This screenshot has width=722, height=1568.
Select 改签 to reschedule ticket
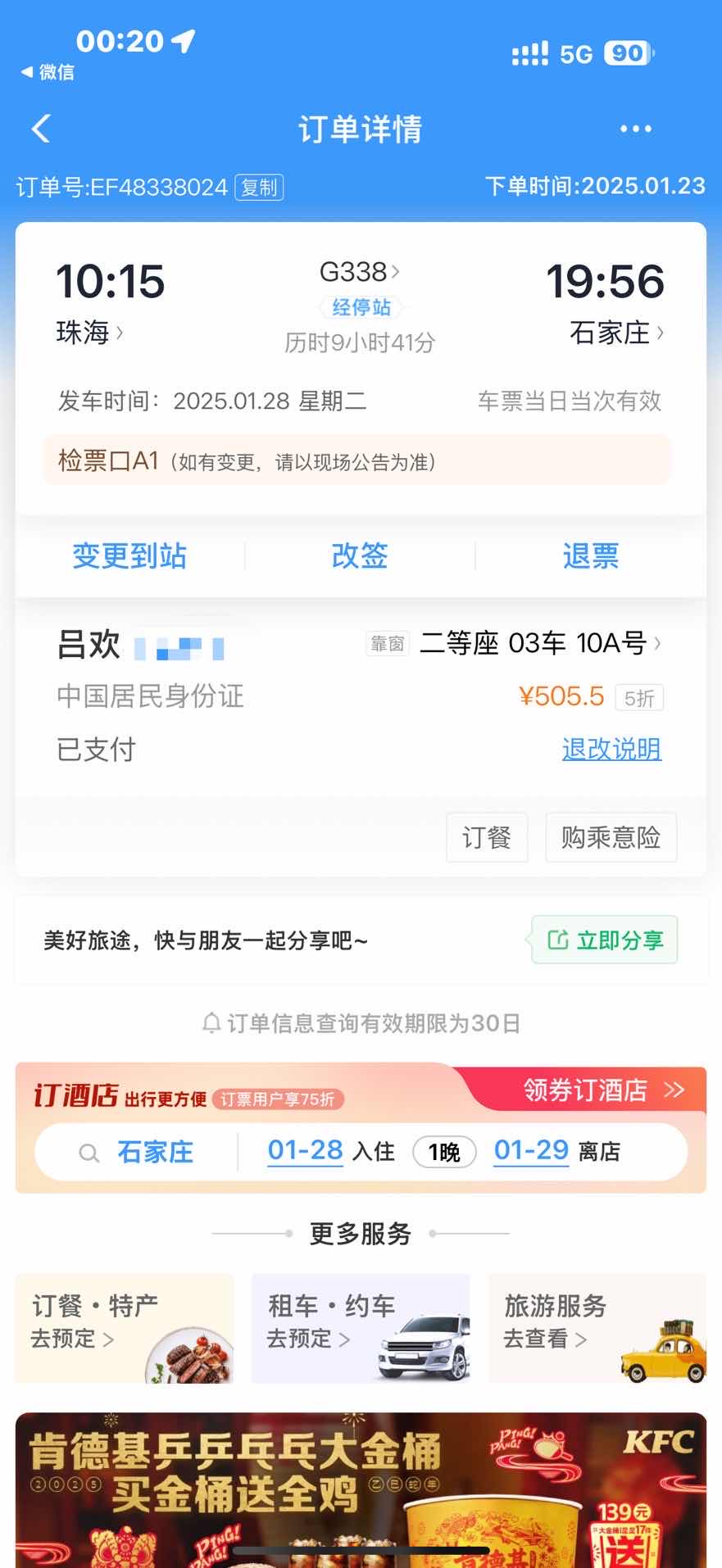click(360, 556)
